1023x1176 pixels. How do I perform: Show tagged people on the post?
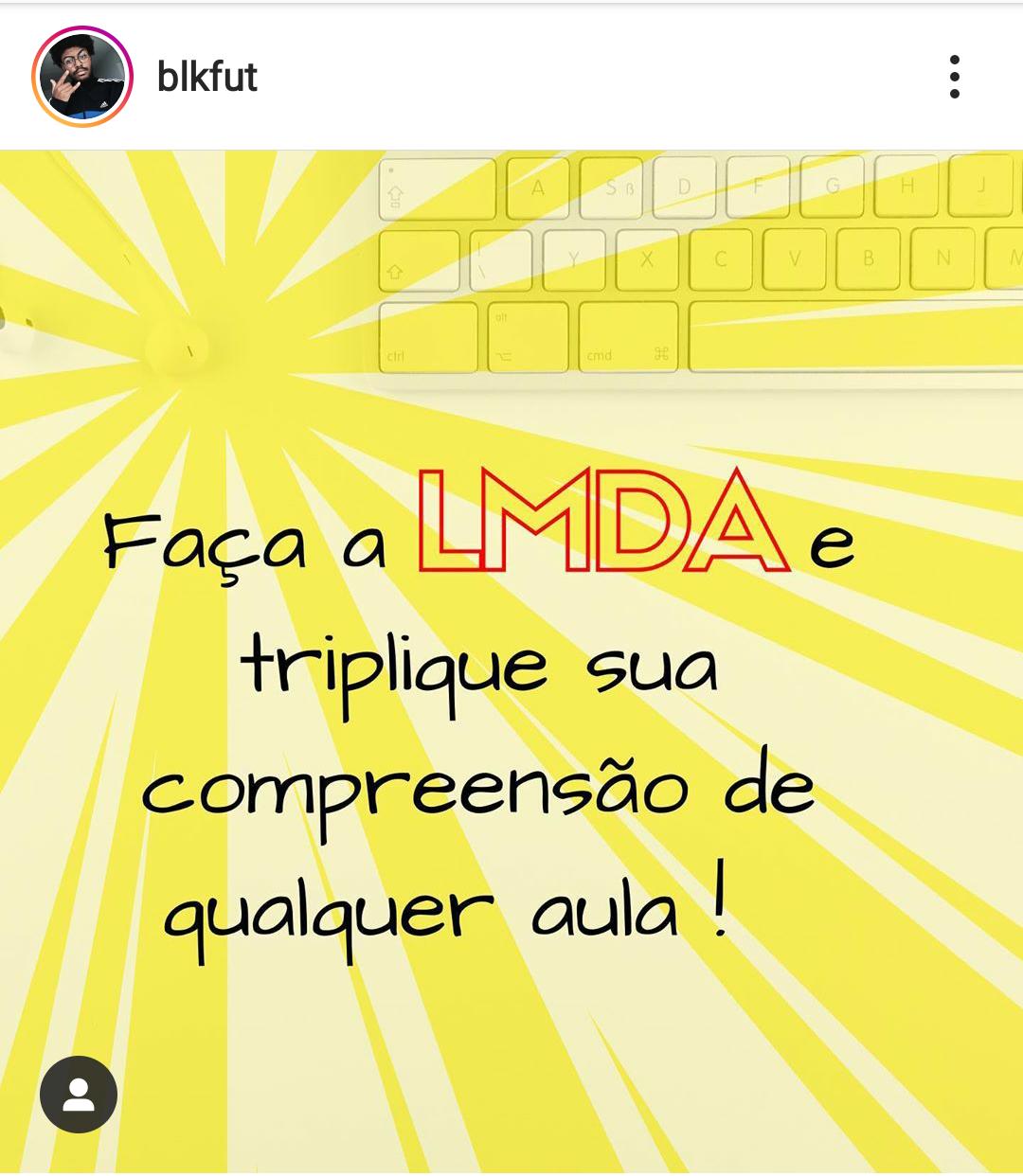coord(79,1095)
